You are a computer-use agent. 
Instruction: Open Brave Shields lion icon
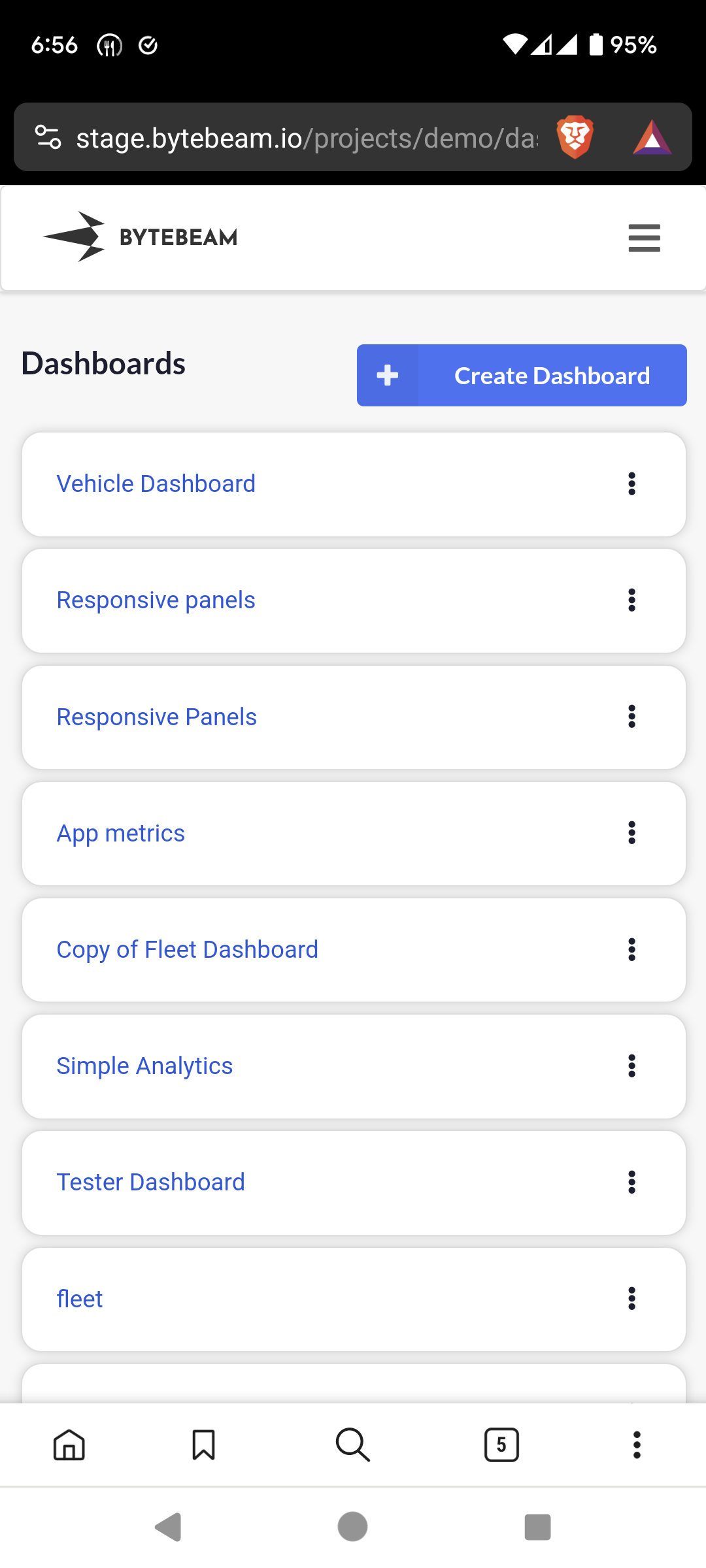point(575,137)
